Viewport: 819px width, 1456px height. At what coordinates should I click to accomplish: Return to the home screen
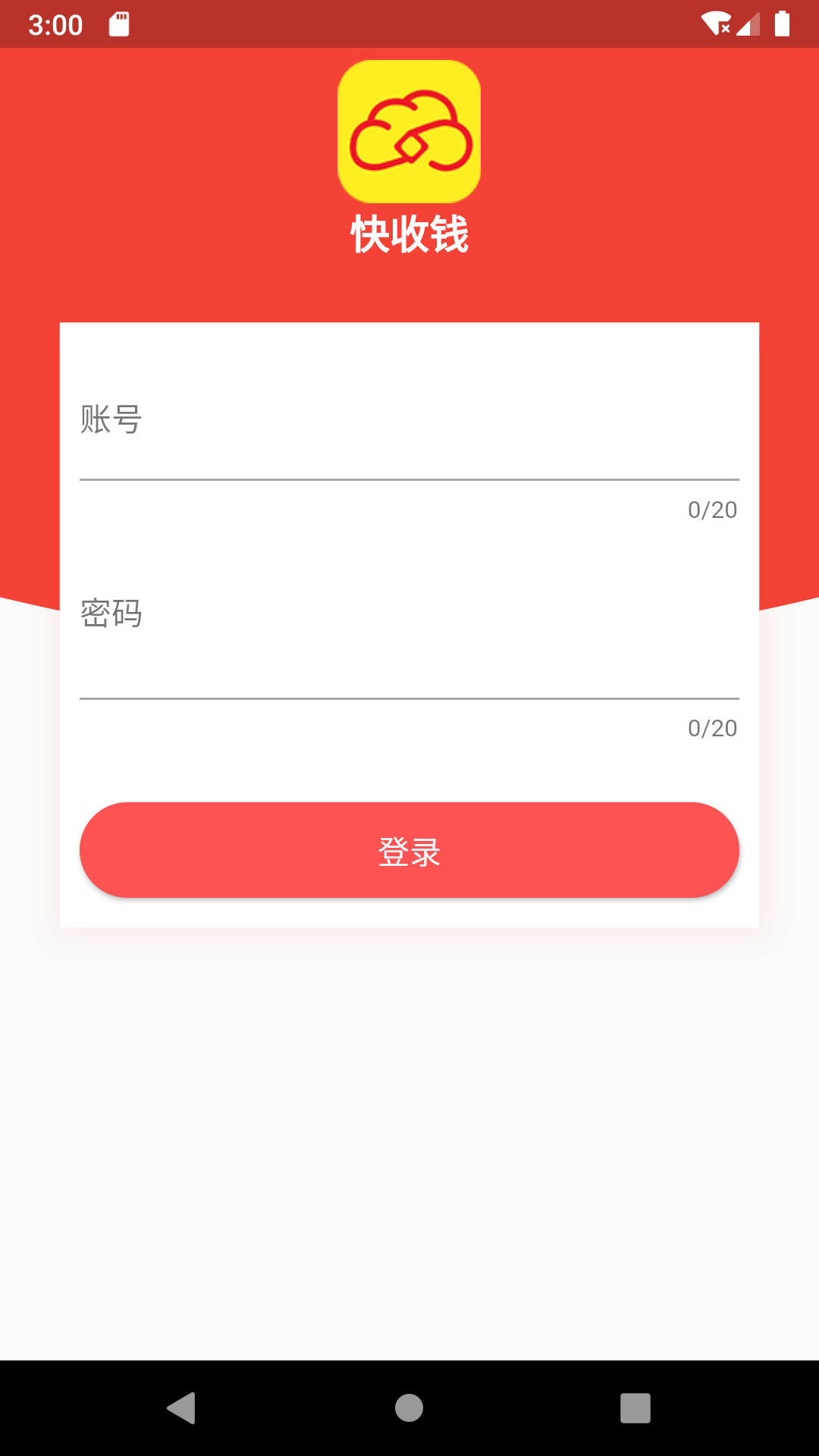click(409, 1408)
